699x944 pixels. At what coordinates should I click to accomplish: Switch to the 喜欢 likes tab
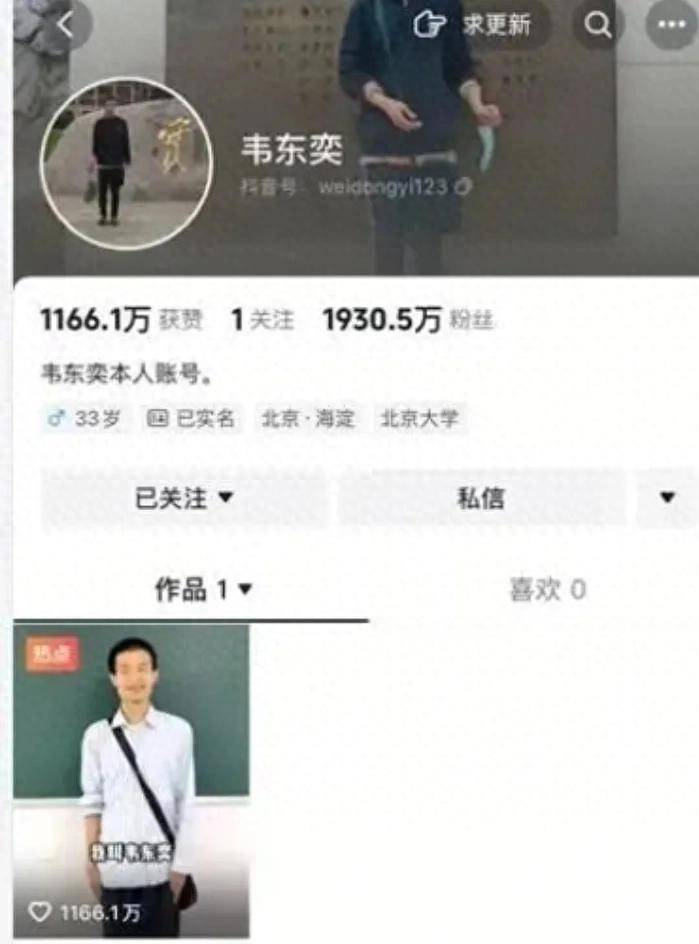pyautogui.click(x=546, y=590)
